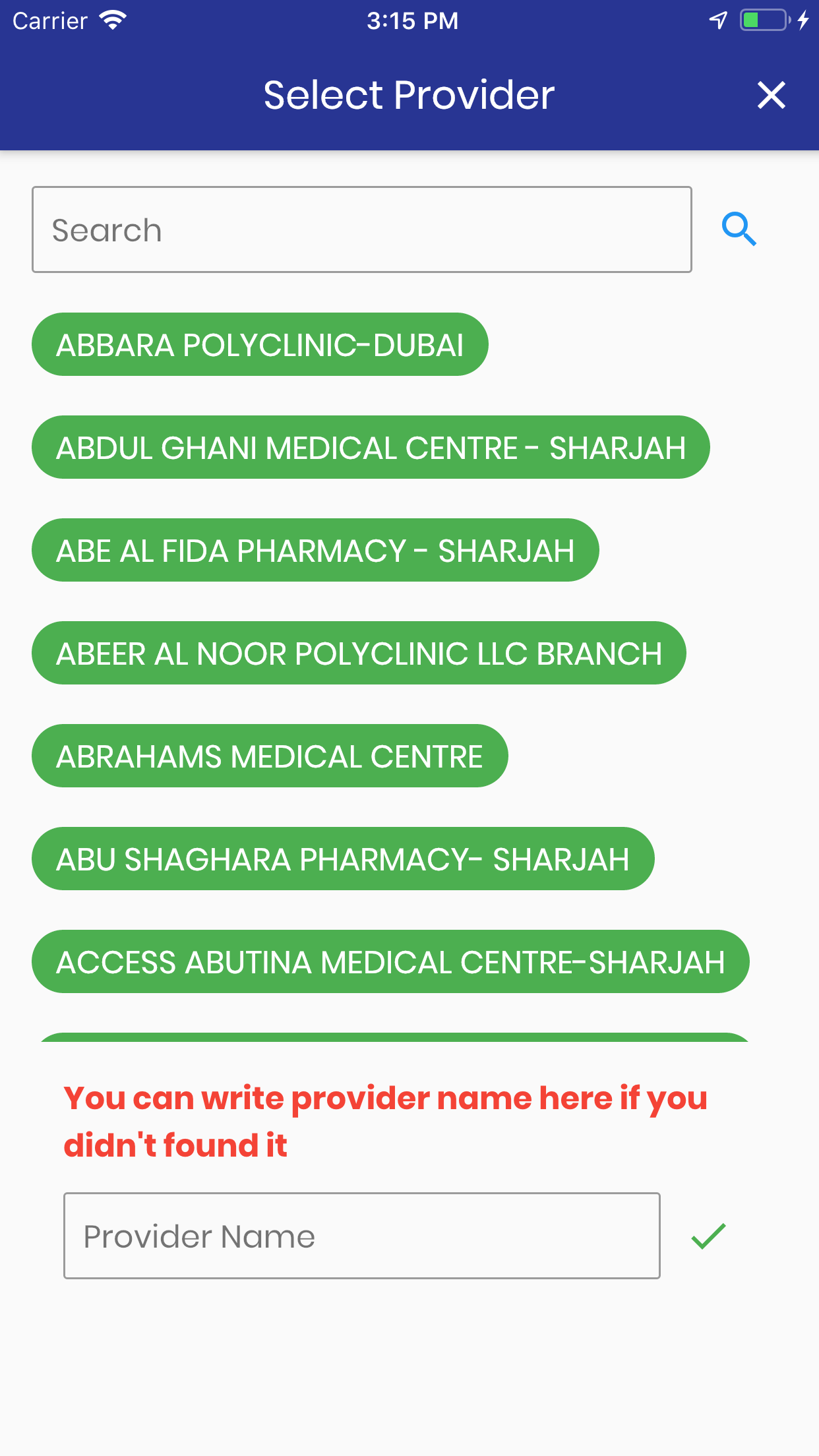This screenshot has width=819, height=1456.
Task: Pick Abu Shaghara Pharmacy- Sharjah
Action: [x=343, y=859]
